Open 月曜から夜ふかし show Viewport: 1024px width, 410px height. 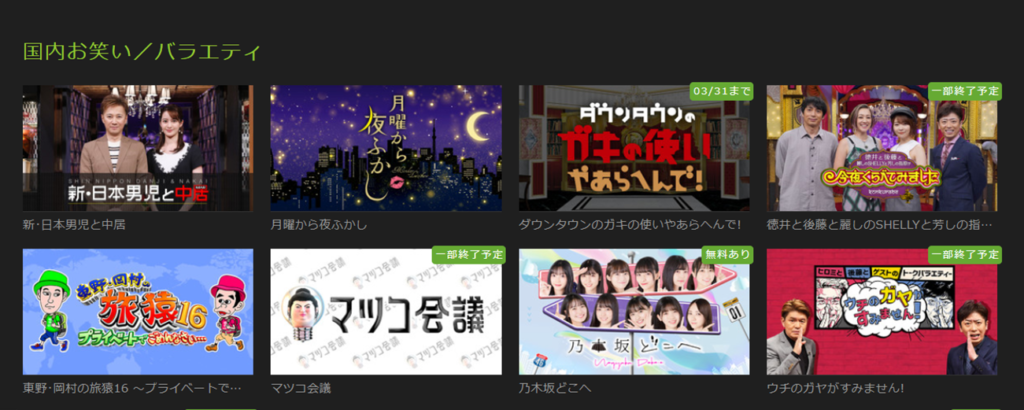coord(386,147)
